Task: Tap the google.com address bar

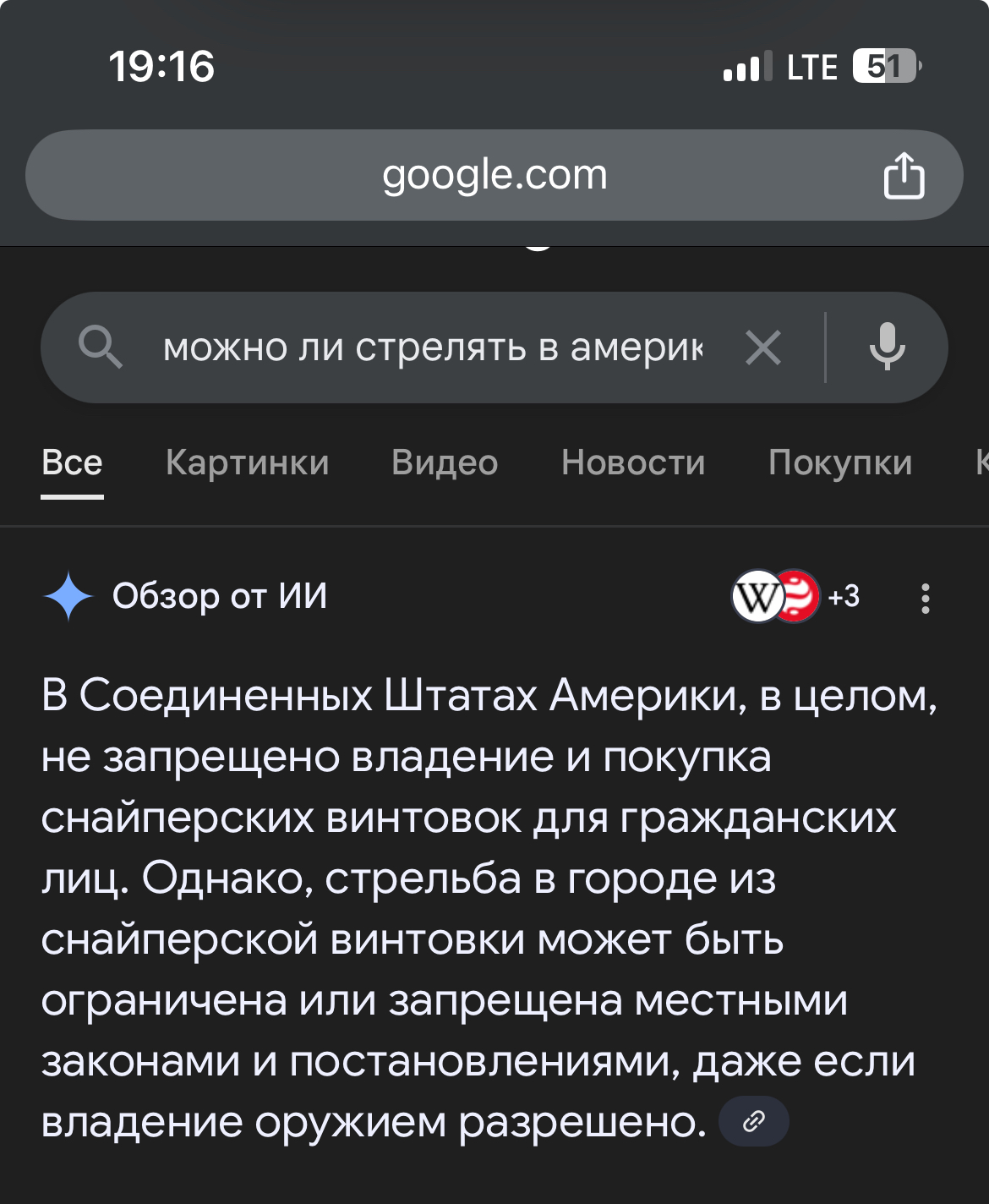Action: click(x=494, y=175)
